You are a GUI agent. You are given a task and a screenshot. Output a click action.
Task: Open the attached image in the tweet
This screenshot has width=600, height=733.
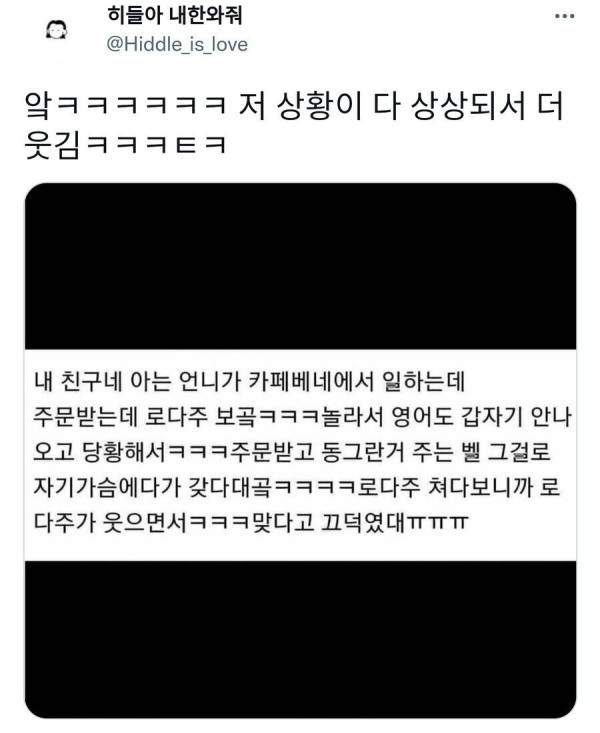click(300, 450)
